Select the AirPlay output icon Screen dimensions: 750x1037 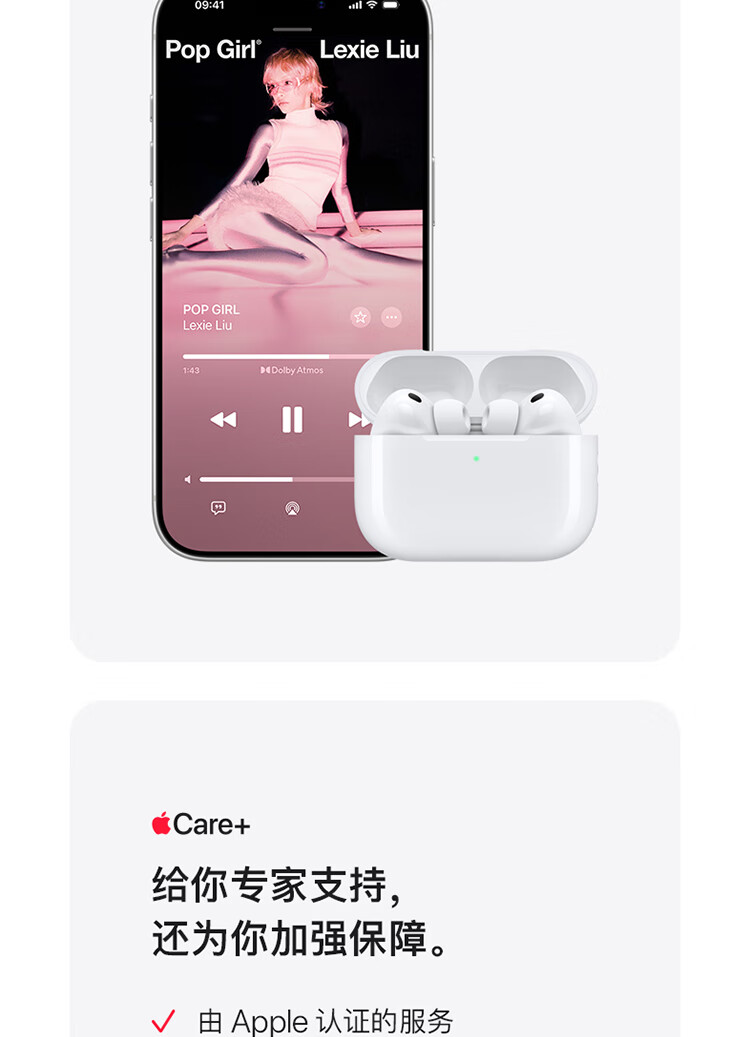pos(291,507)
